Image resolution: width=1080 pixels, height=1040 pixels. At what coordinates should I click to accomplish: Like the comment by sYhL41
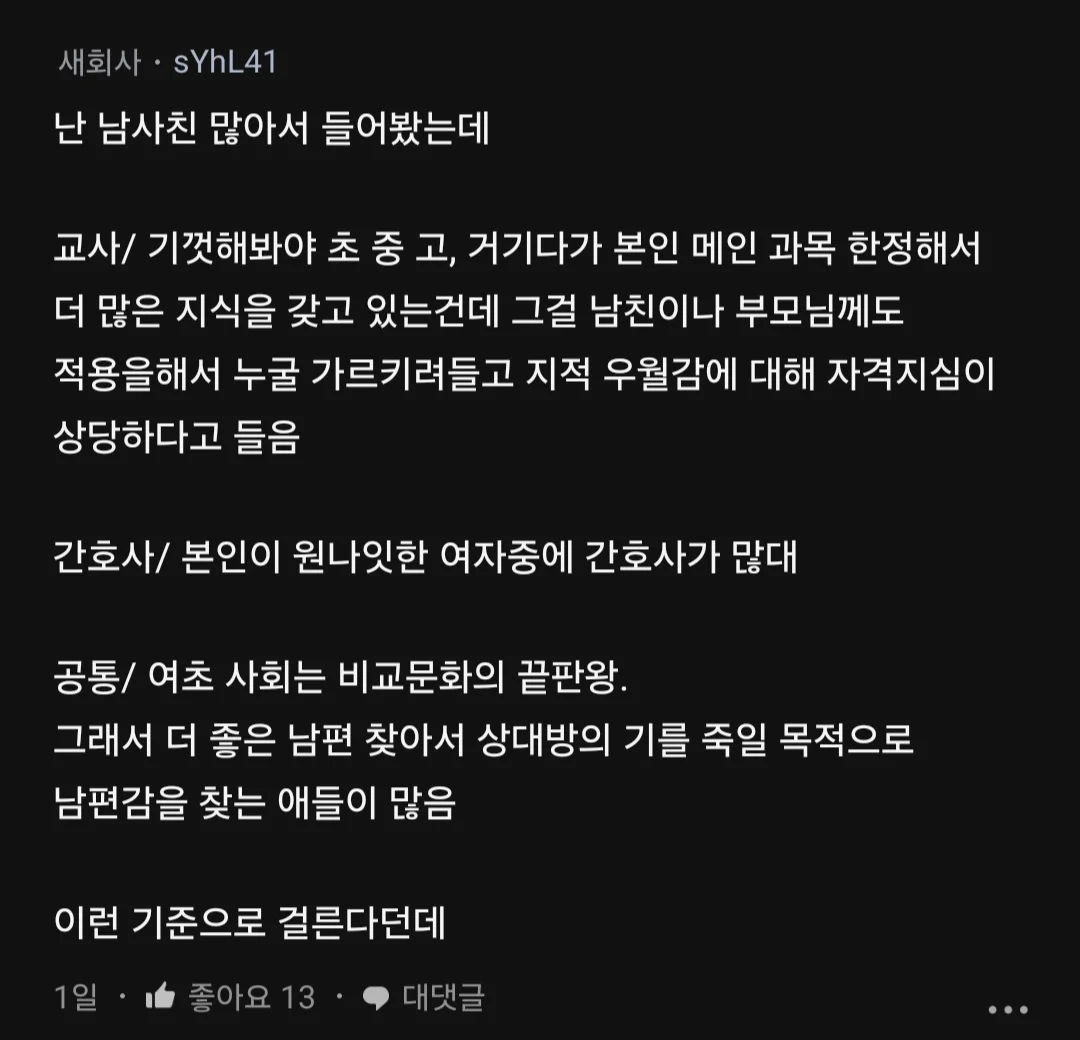(x=162, y=996)
